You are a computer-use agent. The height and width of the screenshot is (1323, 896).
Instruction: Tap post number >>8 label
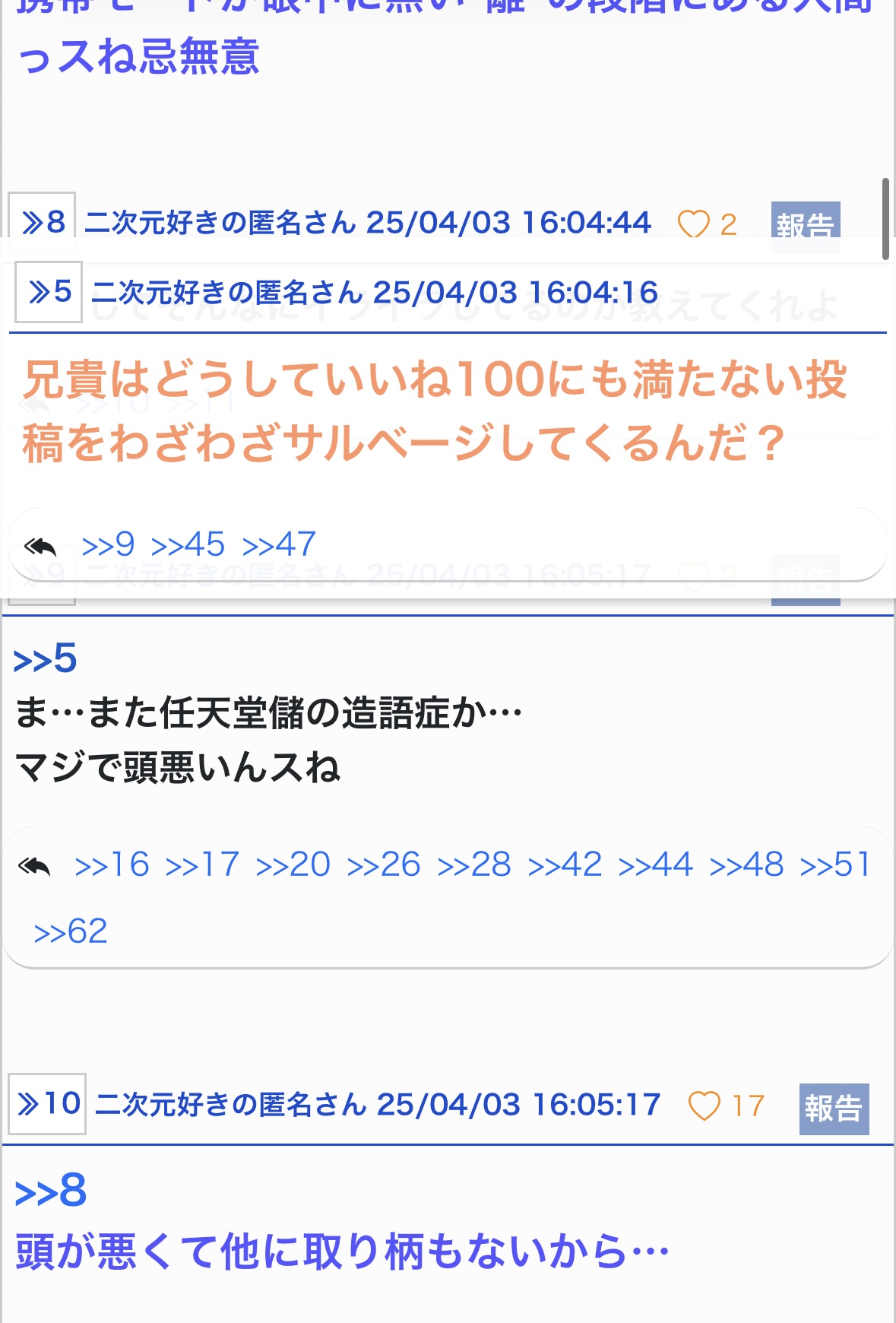pos(42,222)
